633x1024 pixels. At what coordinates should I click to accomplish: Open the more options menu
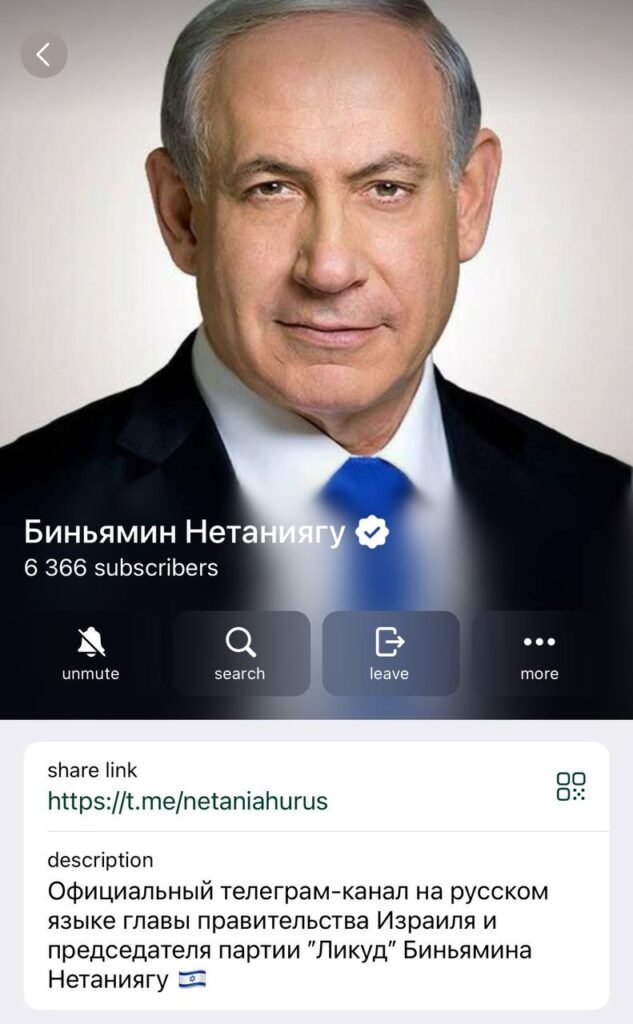coord(539,653)
